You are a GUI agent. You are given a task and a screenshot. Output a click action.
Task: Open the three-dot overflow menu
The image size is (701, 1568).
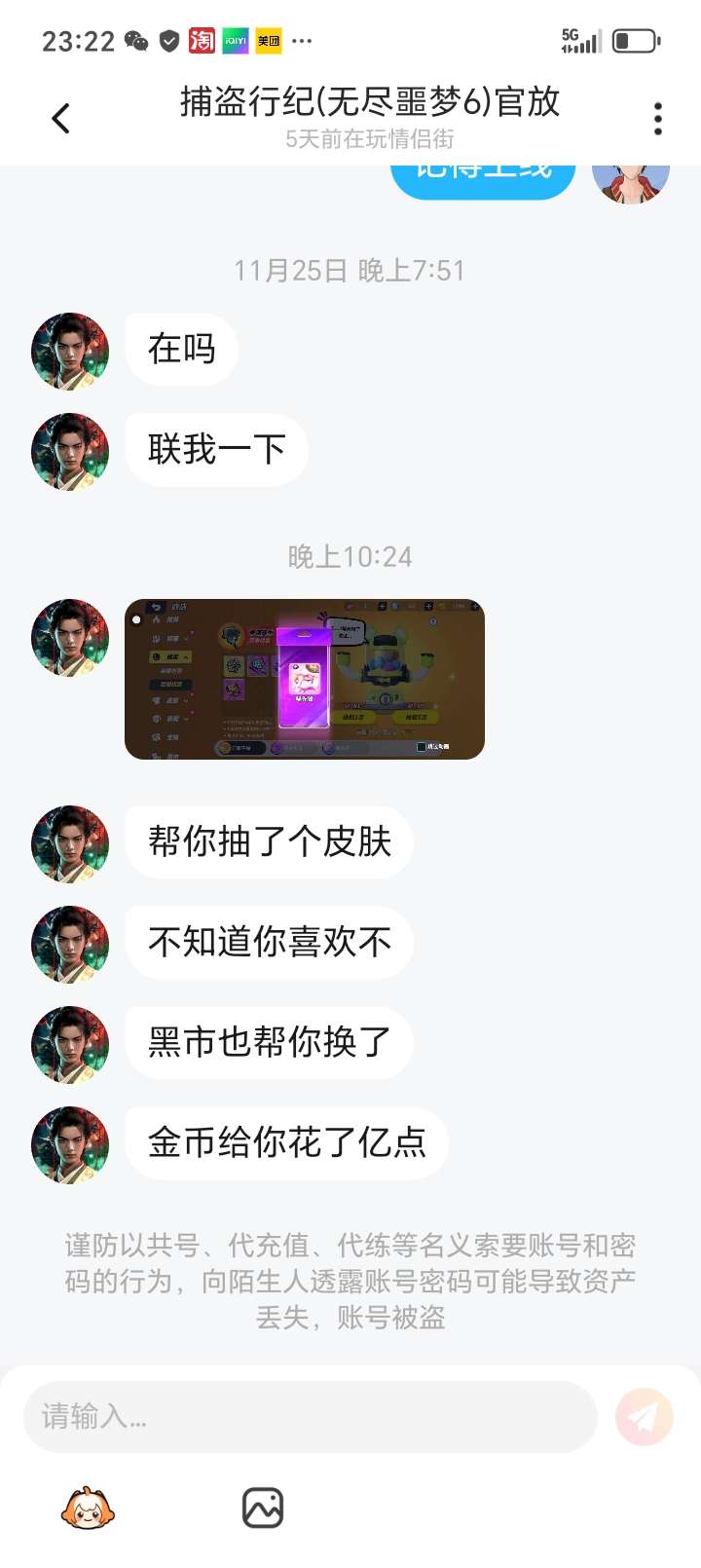(x=658, y=119)
